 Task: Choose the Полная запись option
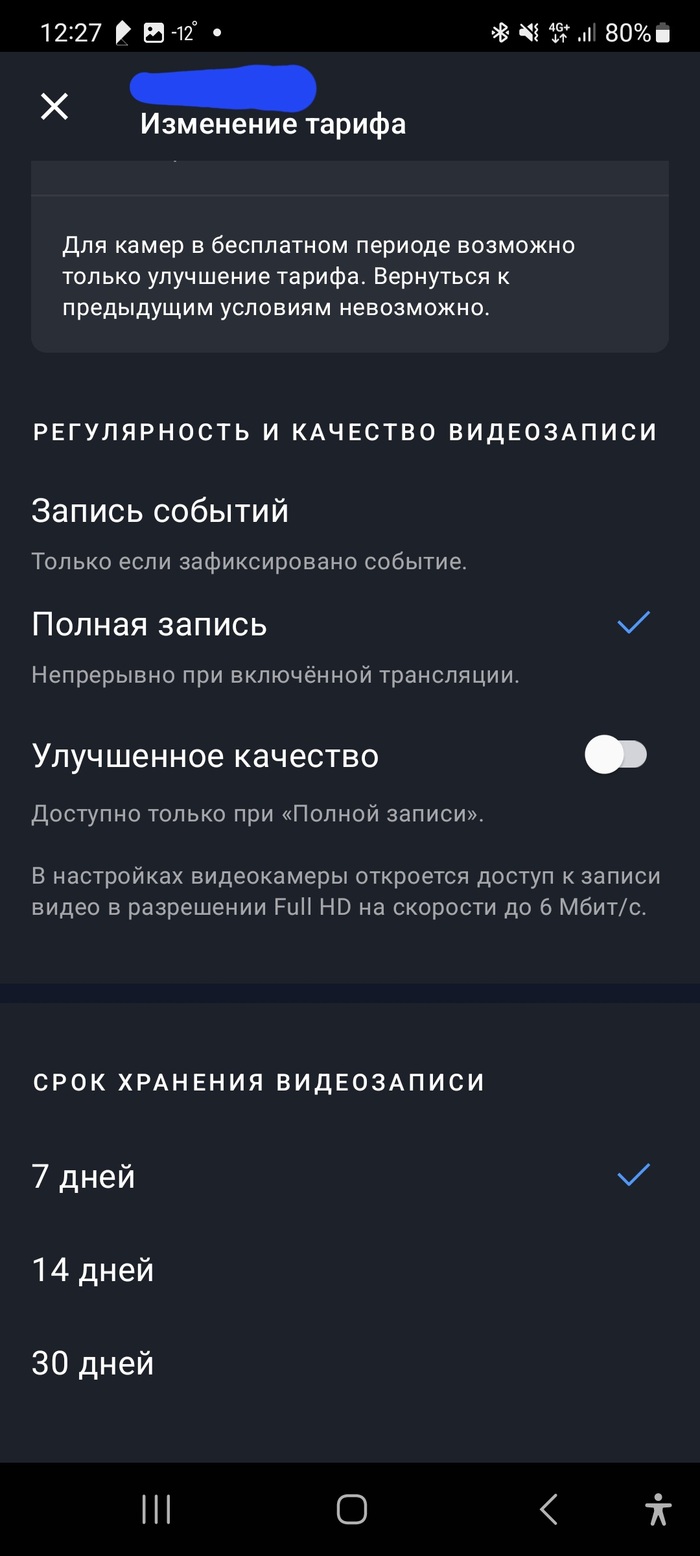150,625
